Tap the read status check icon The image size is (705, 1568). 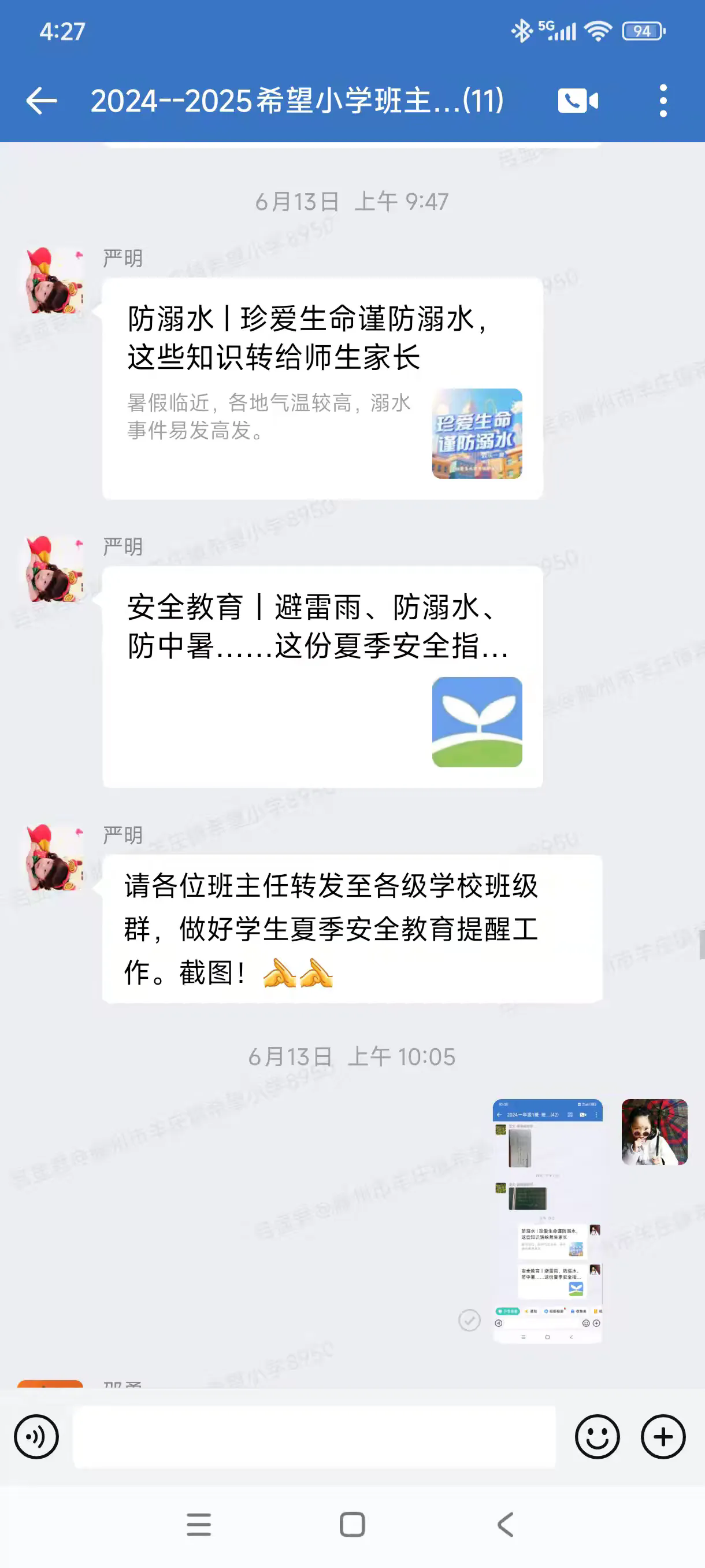469,1321
